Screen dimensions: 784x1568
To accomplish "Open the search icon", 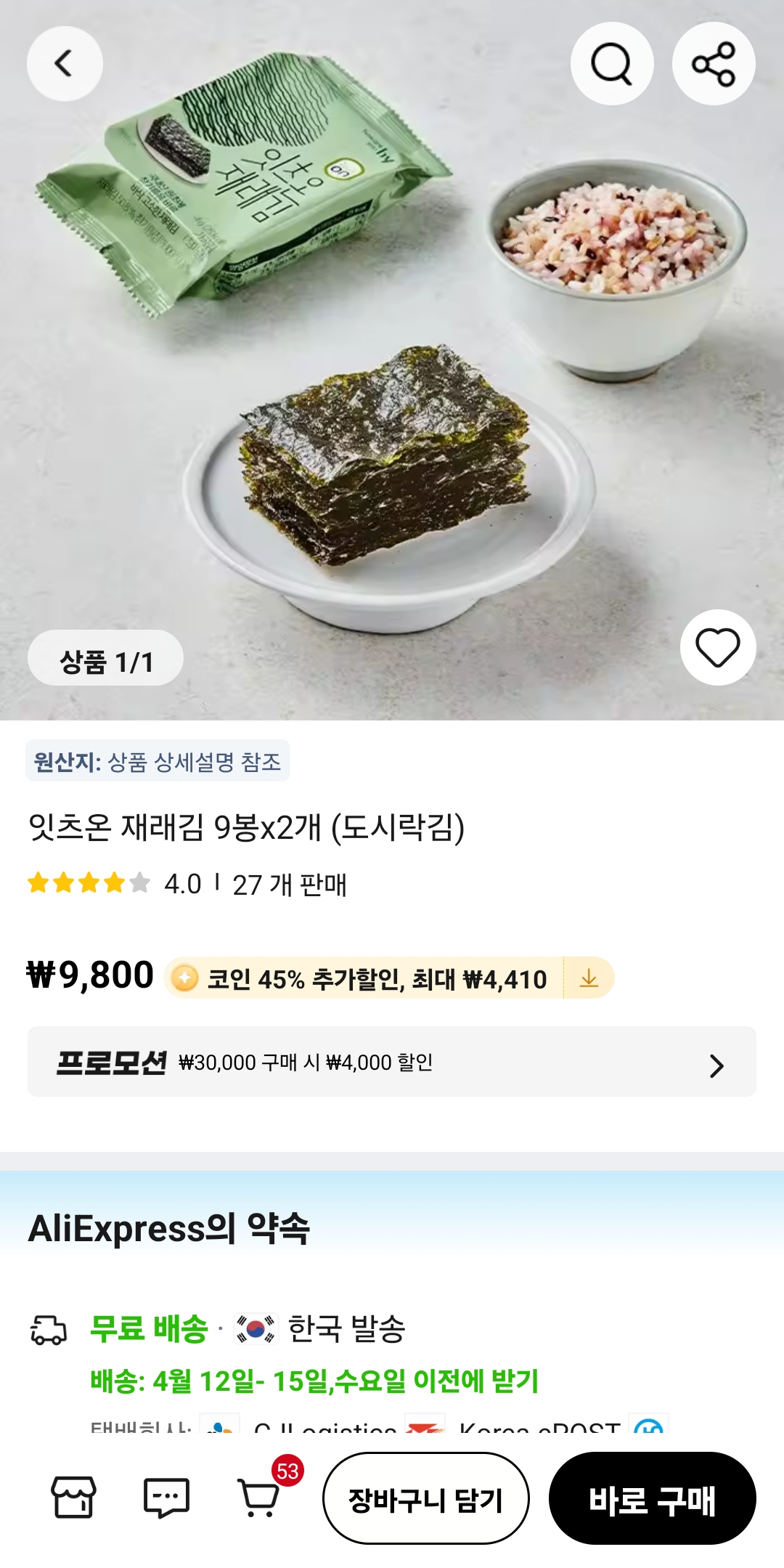I will (x=611, y=64).
